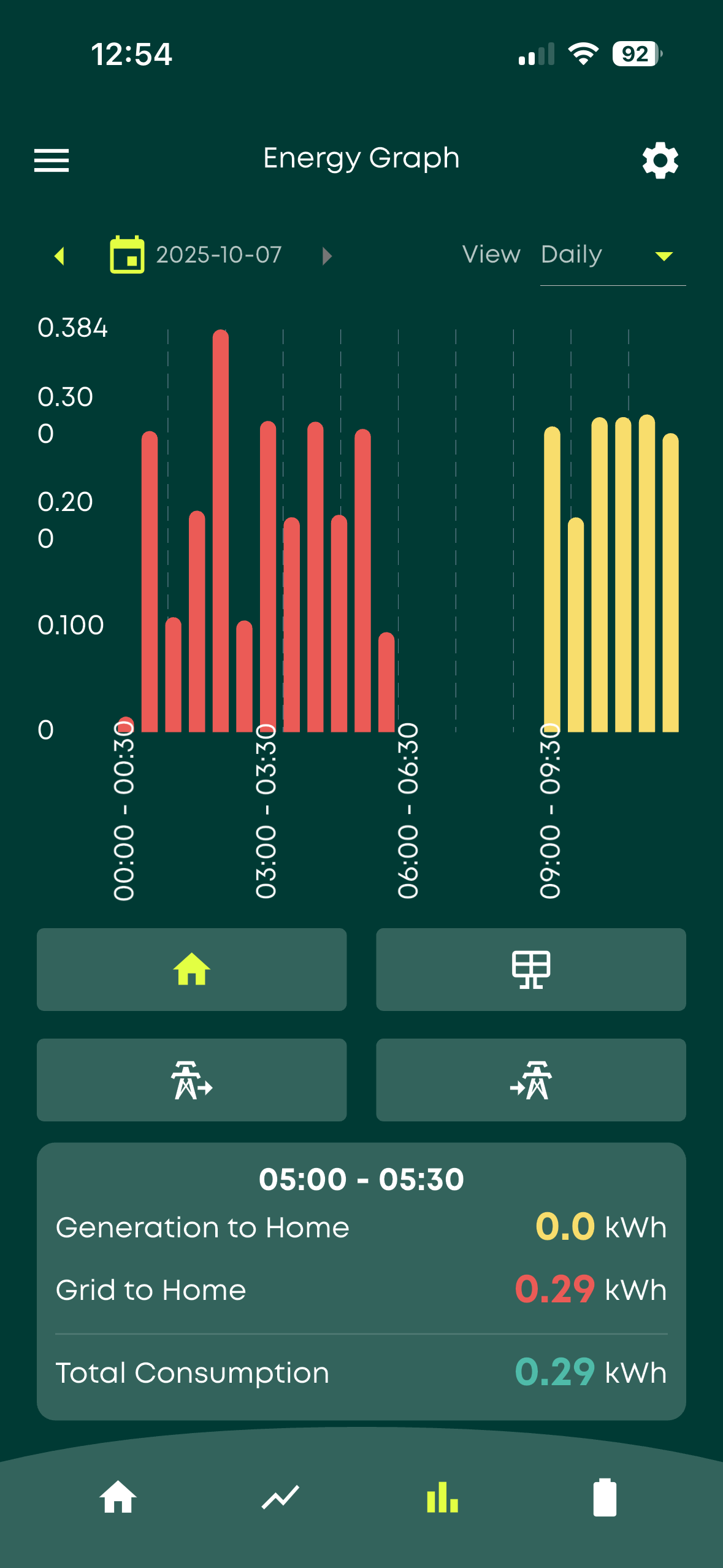Screen dimensions: 723x1568
Task: Switch to the Home tab
Action: pos(118,1497)
